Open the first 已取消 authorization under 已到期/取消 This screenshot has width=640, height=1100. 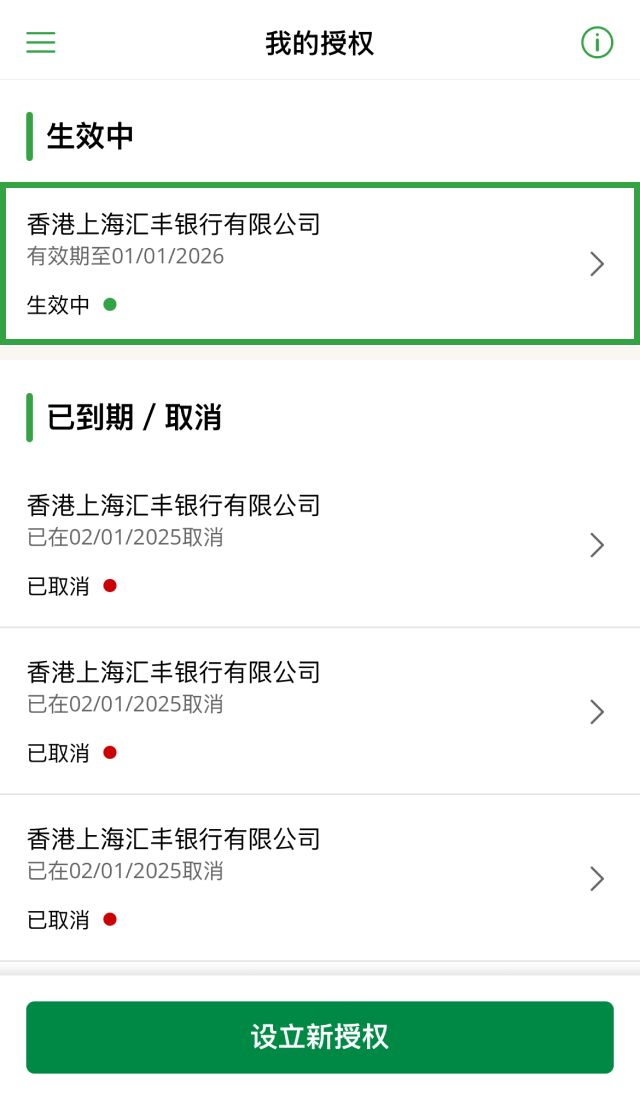point(320,545)
